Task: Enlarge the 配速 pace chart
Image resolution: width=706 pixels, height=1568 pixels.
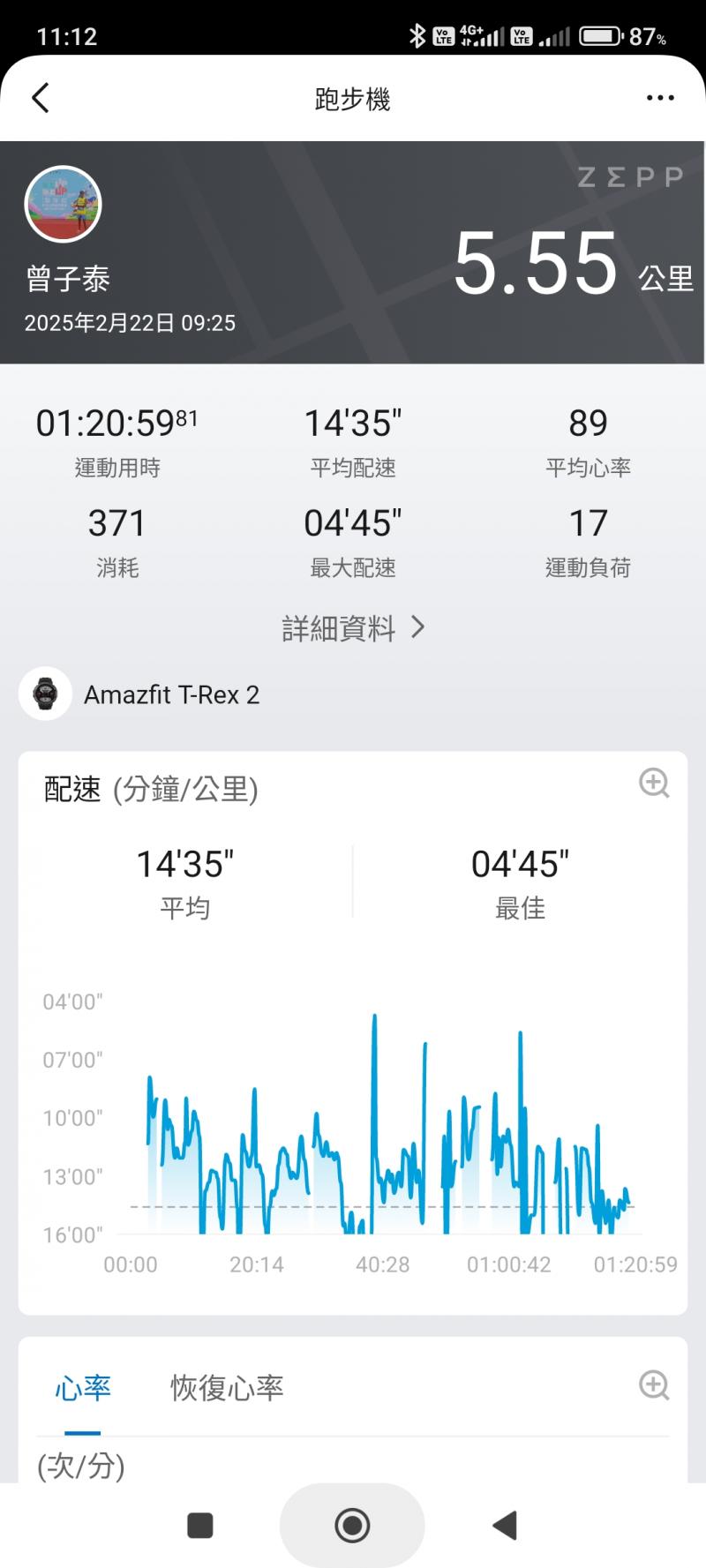Action: click(x=654, y=783)
